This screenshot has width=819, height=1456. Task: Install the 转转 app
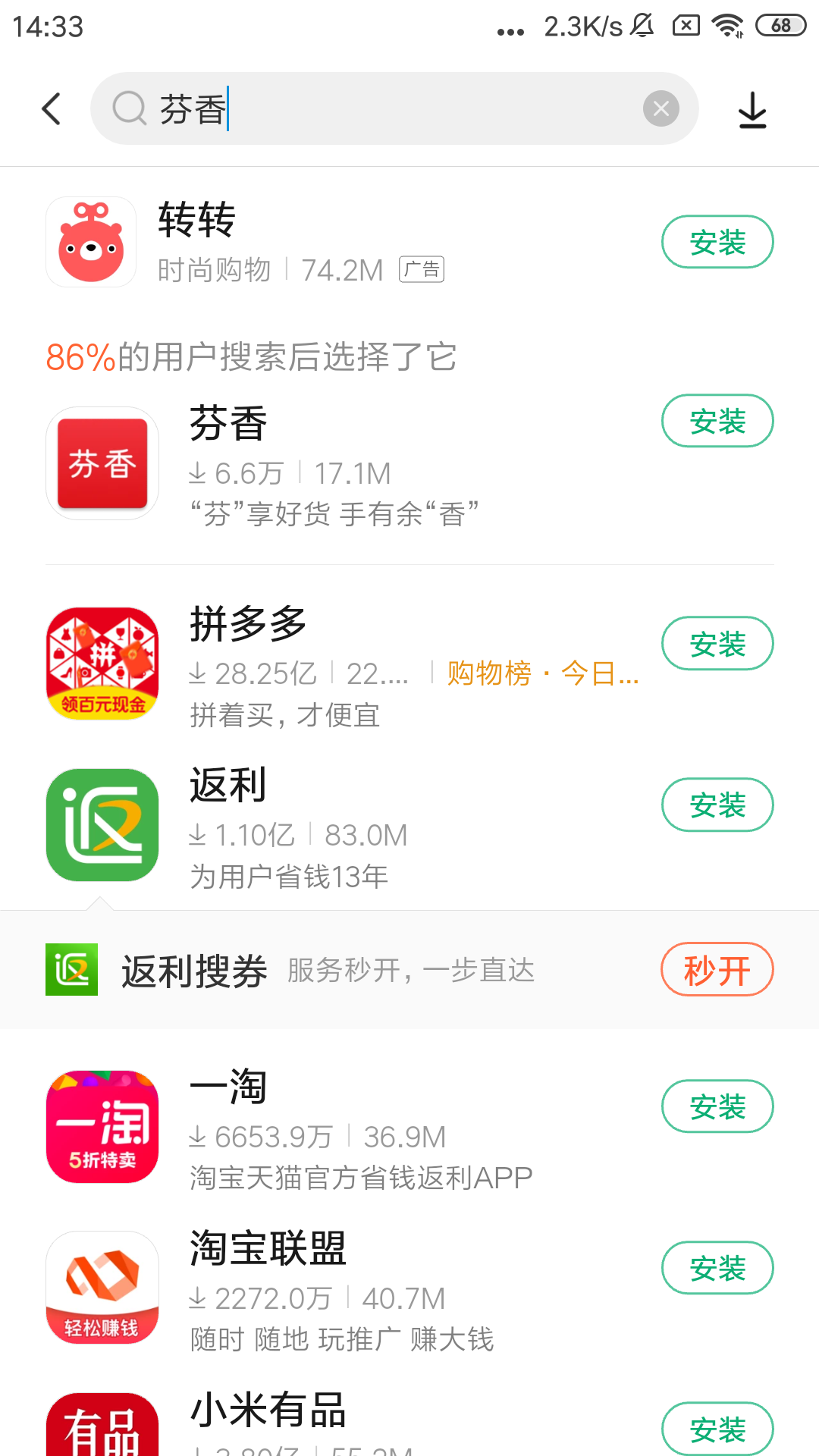click(717, 243)
